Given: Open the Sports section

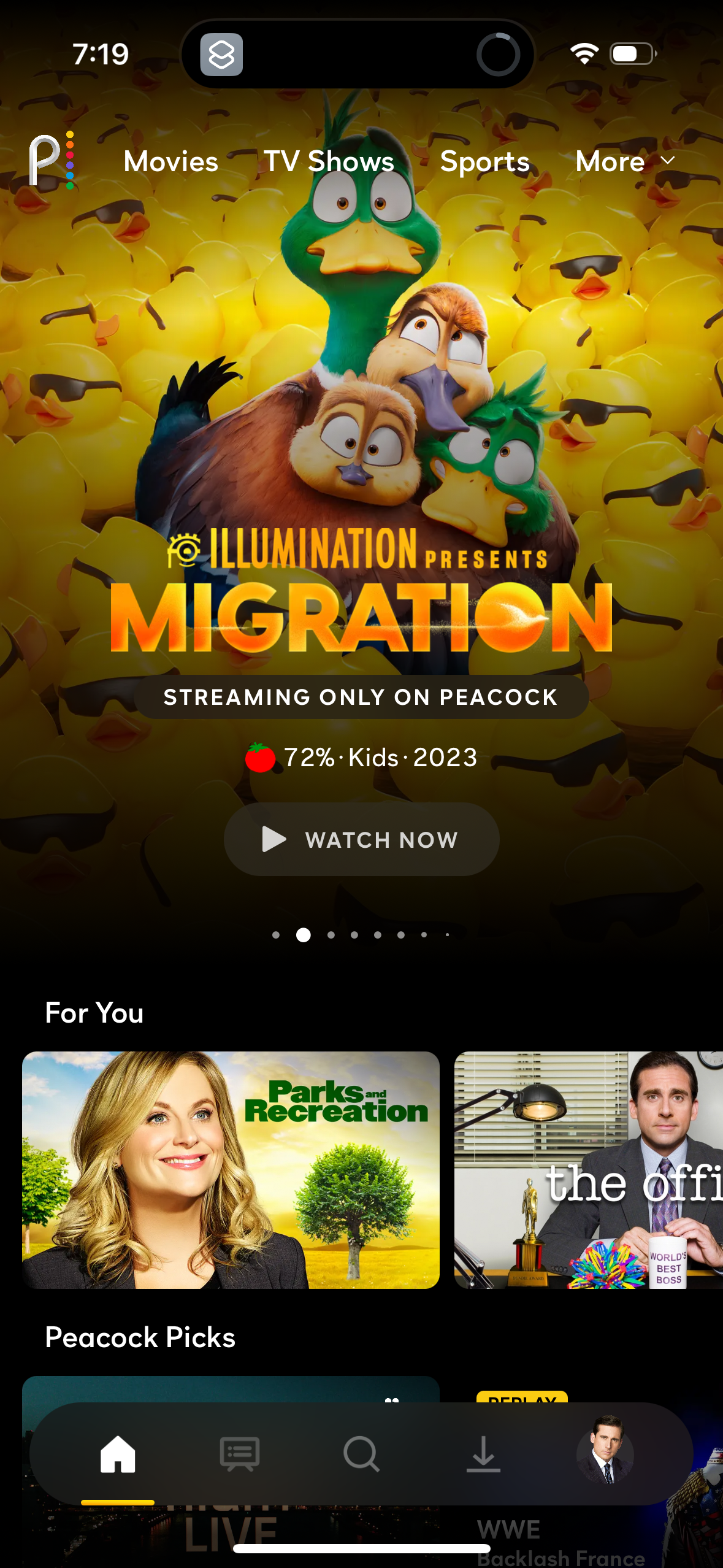Looking at the screenshot, I should 484,161.
